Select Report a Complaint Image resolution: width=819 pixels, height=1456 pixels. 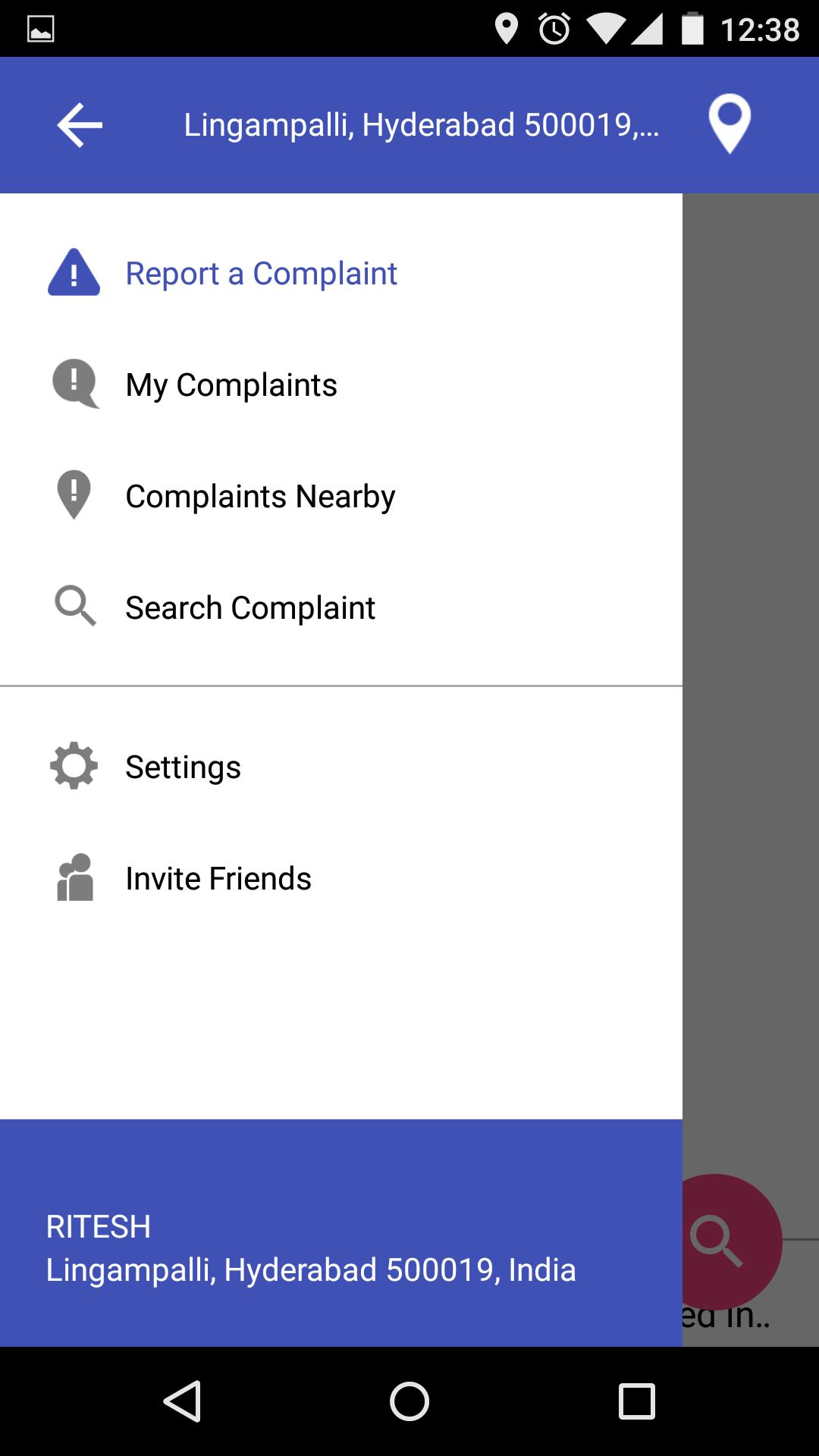click(x=260, y=274)
